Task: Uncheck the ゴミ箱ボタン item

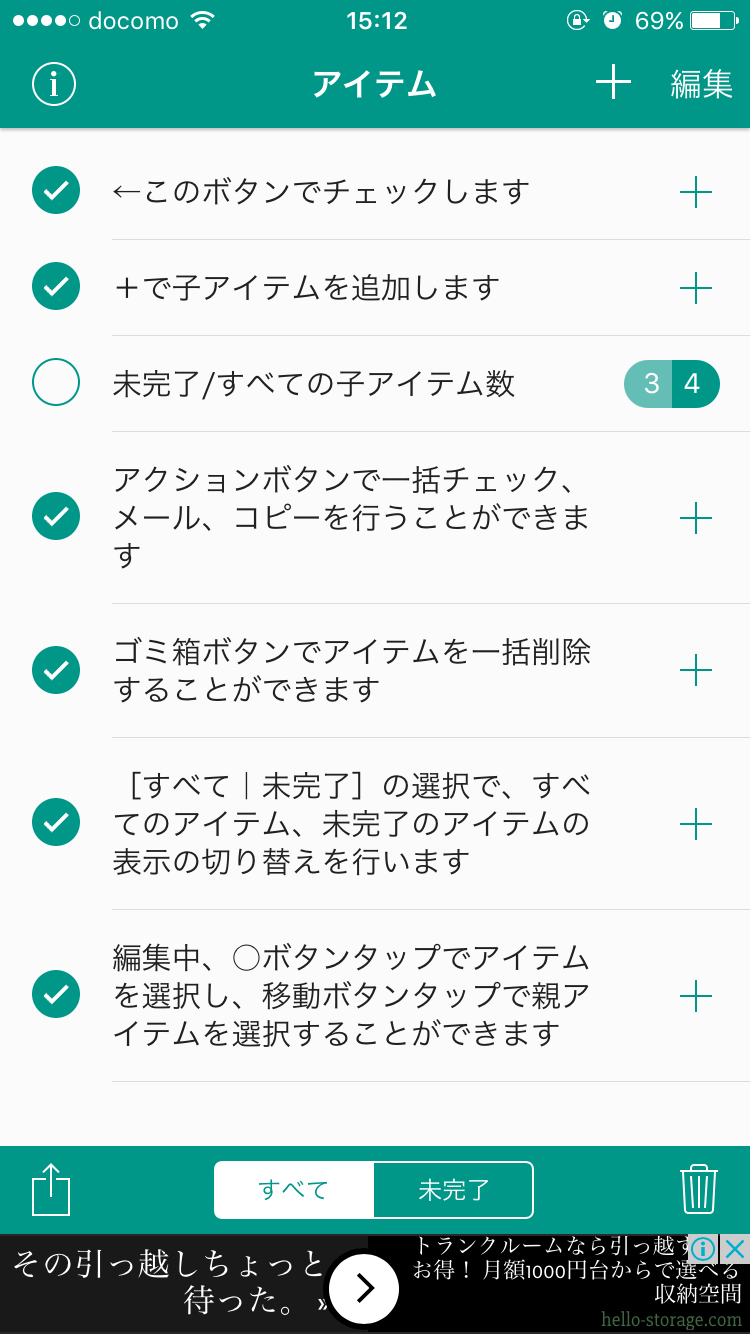Action: tap(56, 670)
